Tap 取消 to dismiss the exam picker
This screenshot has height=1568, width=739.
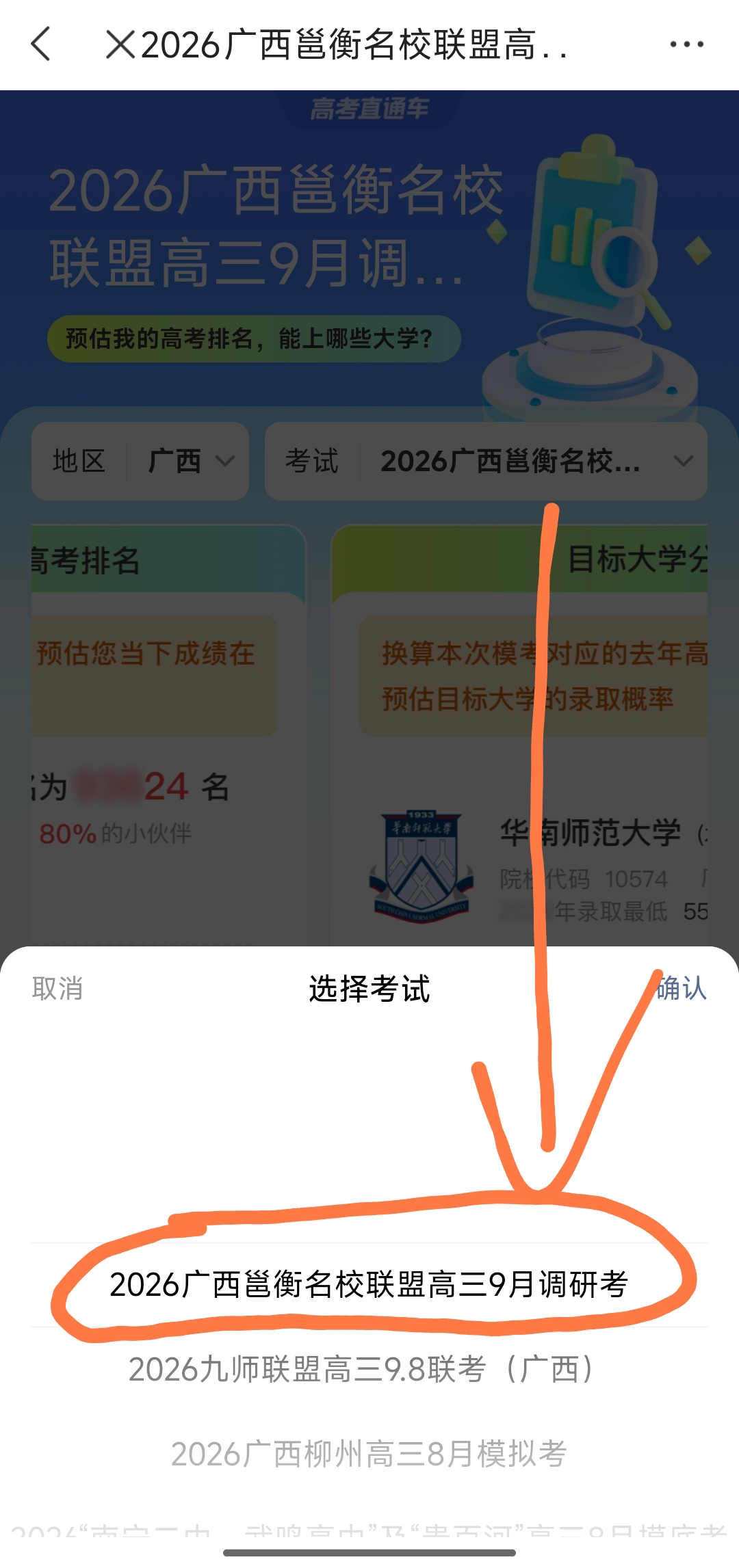[x=57, y=988]
